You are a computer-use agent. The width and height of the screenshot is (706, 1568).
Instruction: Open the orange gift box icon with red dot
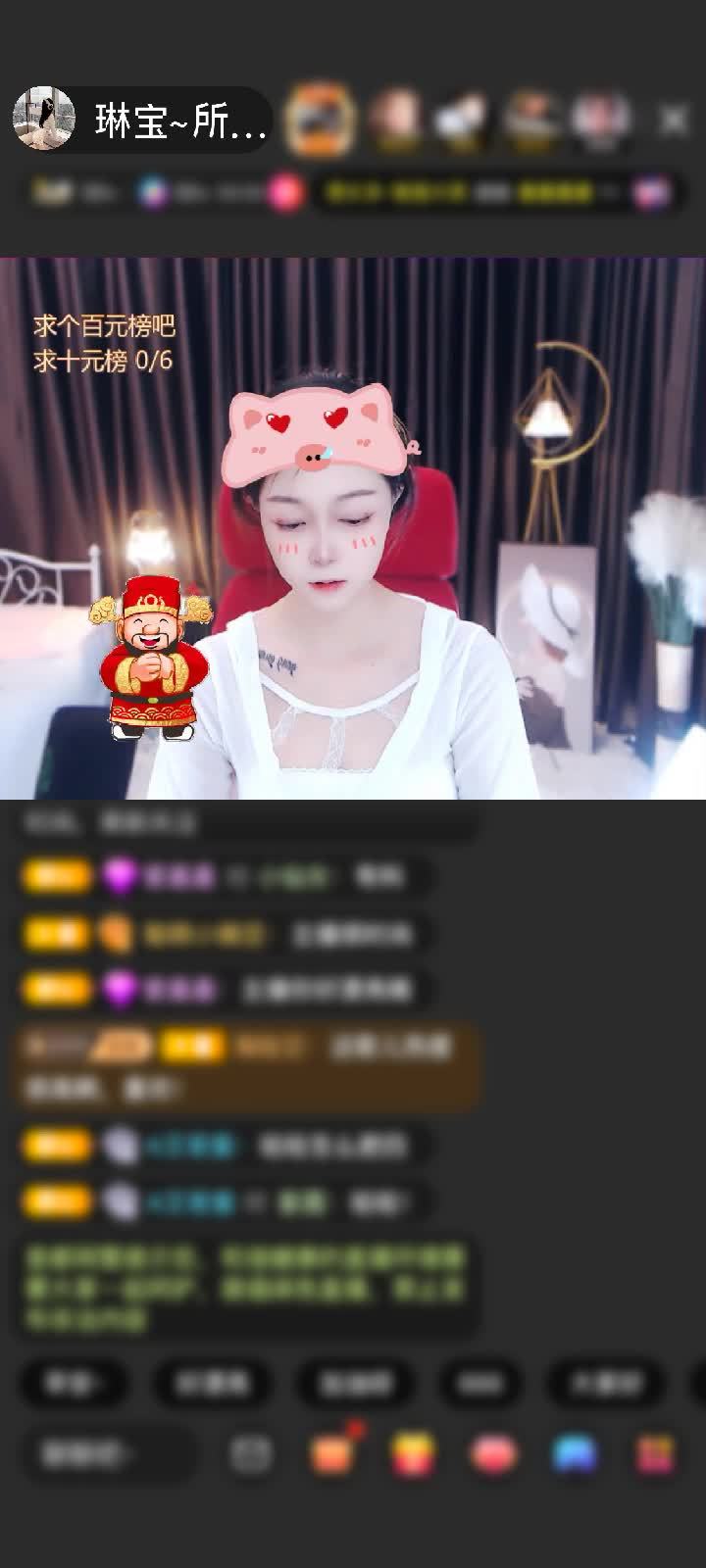pyautogui.click(x=331, y=1454)
